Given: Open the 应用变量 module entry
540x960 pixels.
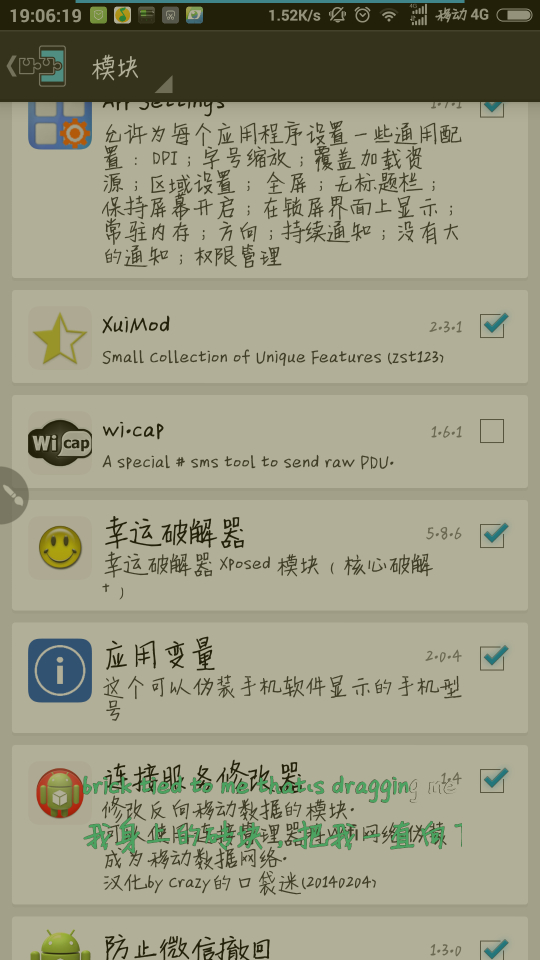Looking at the screenshot, I should point(270,678).
